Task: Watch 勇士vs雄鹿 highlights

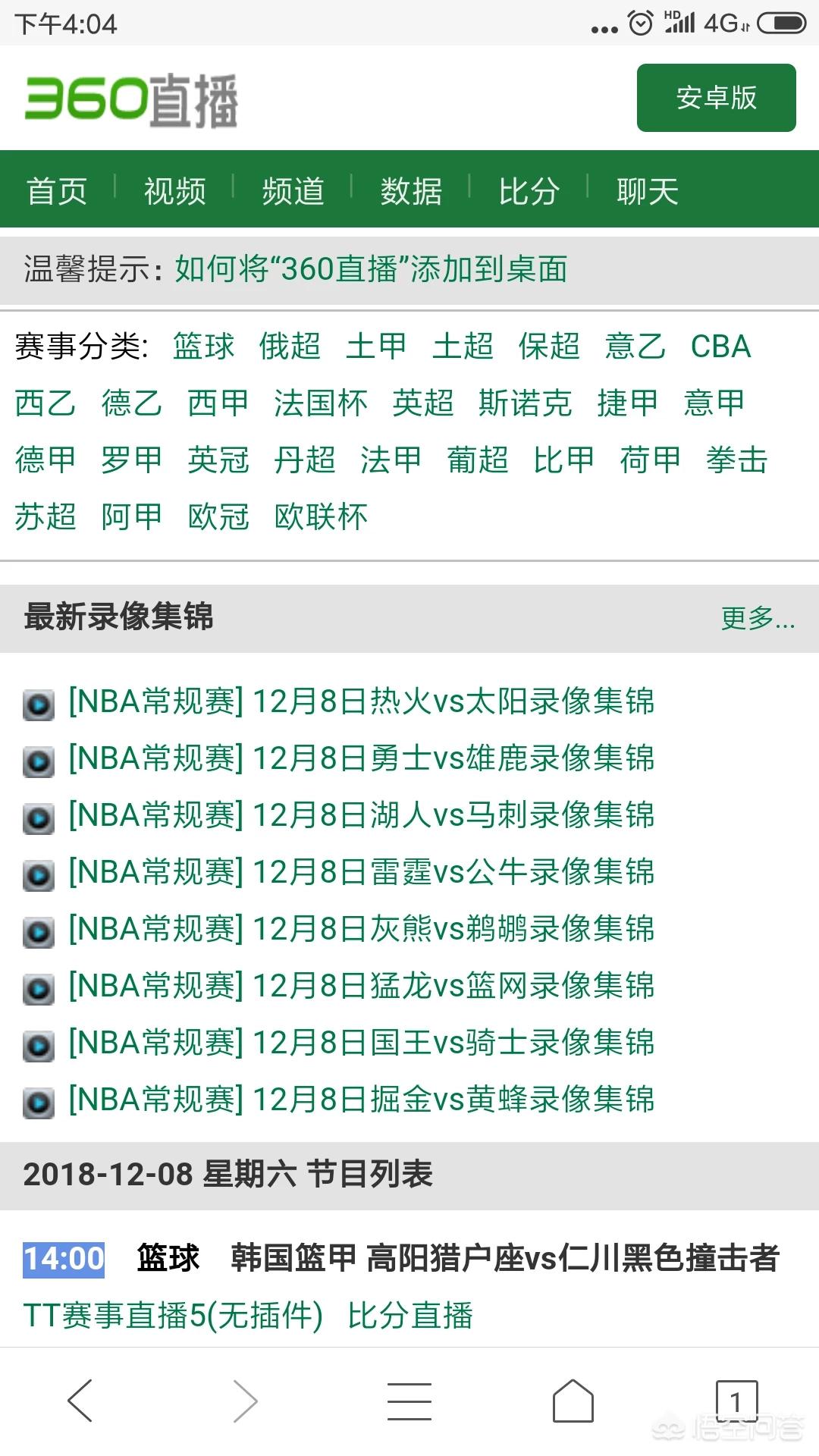Action: coord(361,758)
